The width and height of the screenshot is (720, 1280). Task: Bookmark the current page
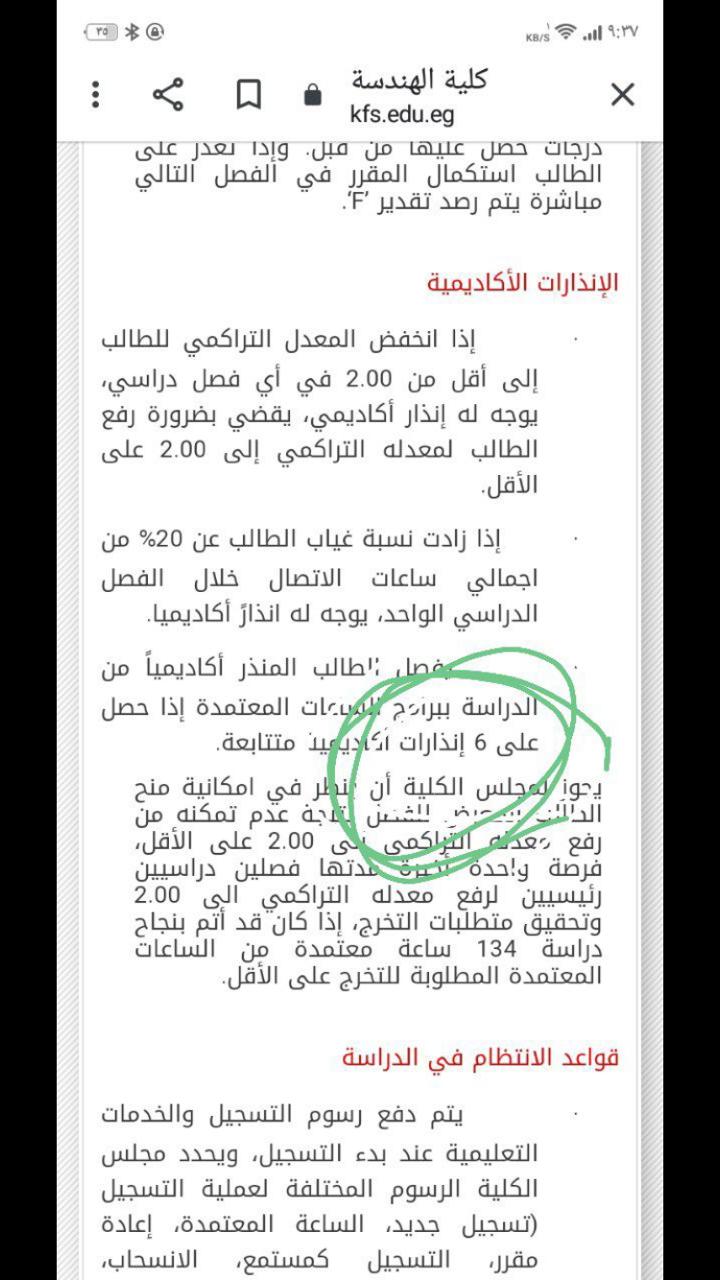(248, 95)
